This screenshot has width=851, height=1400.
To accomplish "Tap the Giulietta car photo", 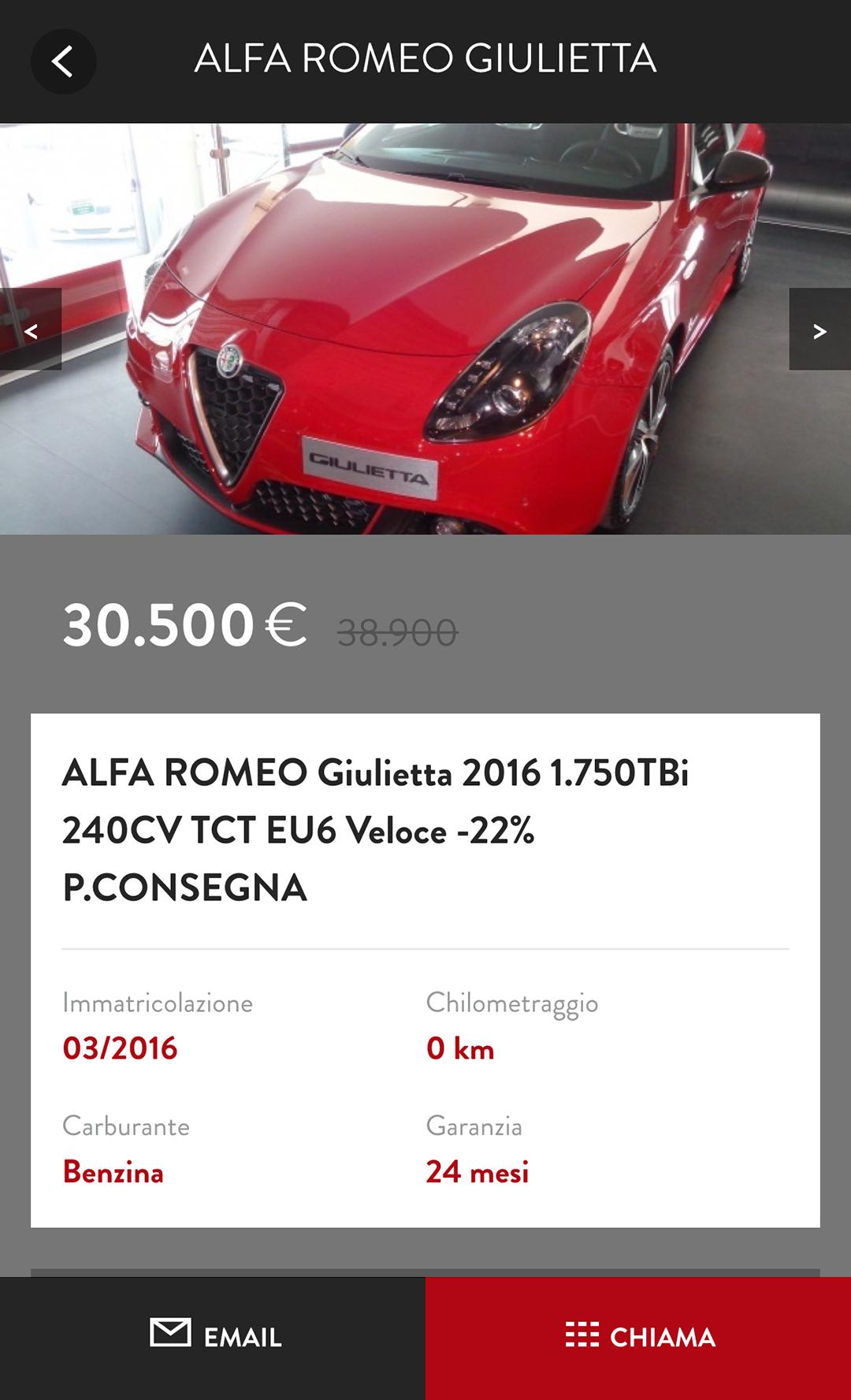I will [x=425, y=323].
